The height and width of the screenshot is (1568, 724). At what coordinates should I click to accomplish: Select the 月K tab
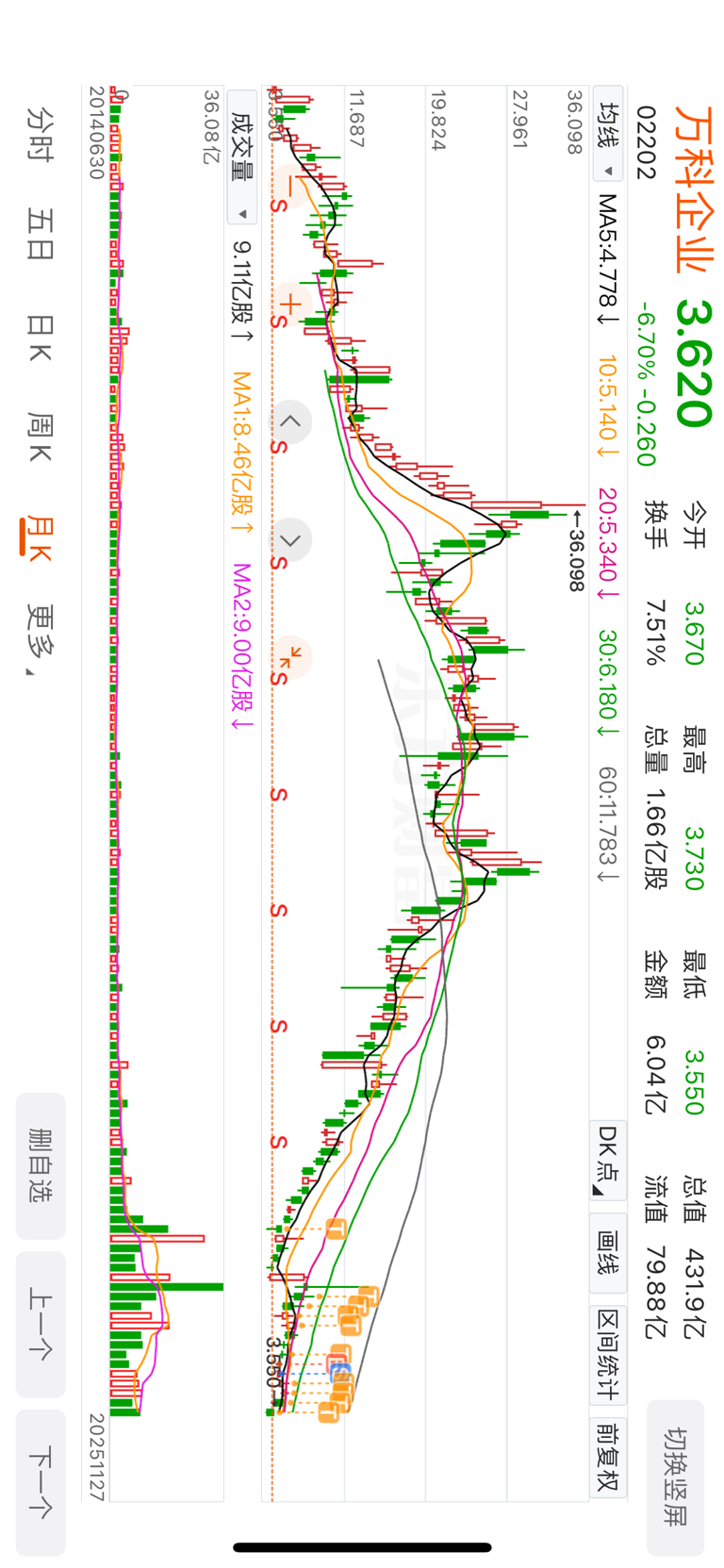click(x=40, y=537)
